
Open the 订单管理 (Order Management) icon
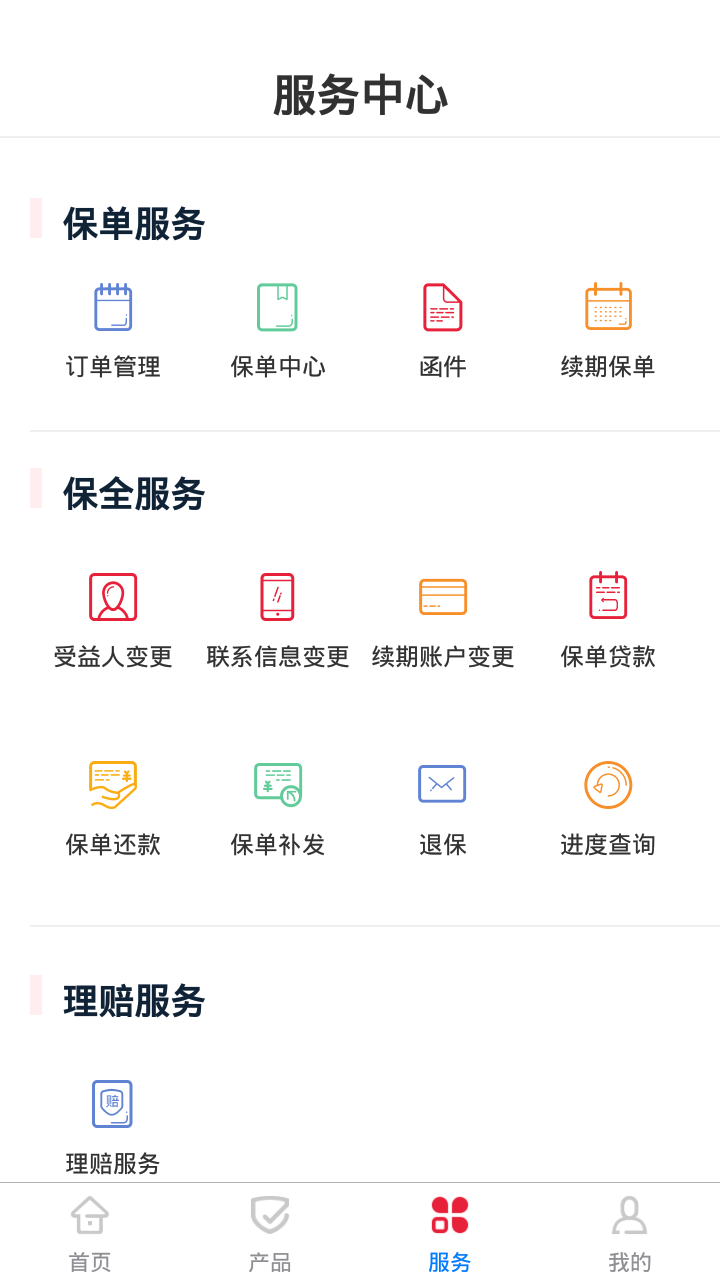[113, 307]
